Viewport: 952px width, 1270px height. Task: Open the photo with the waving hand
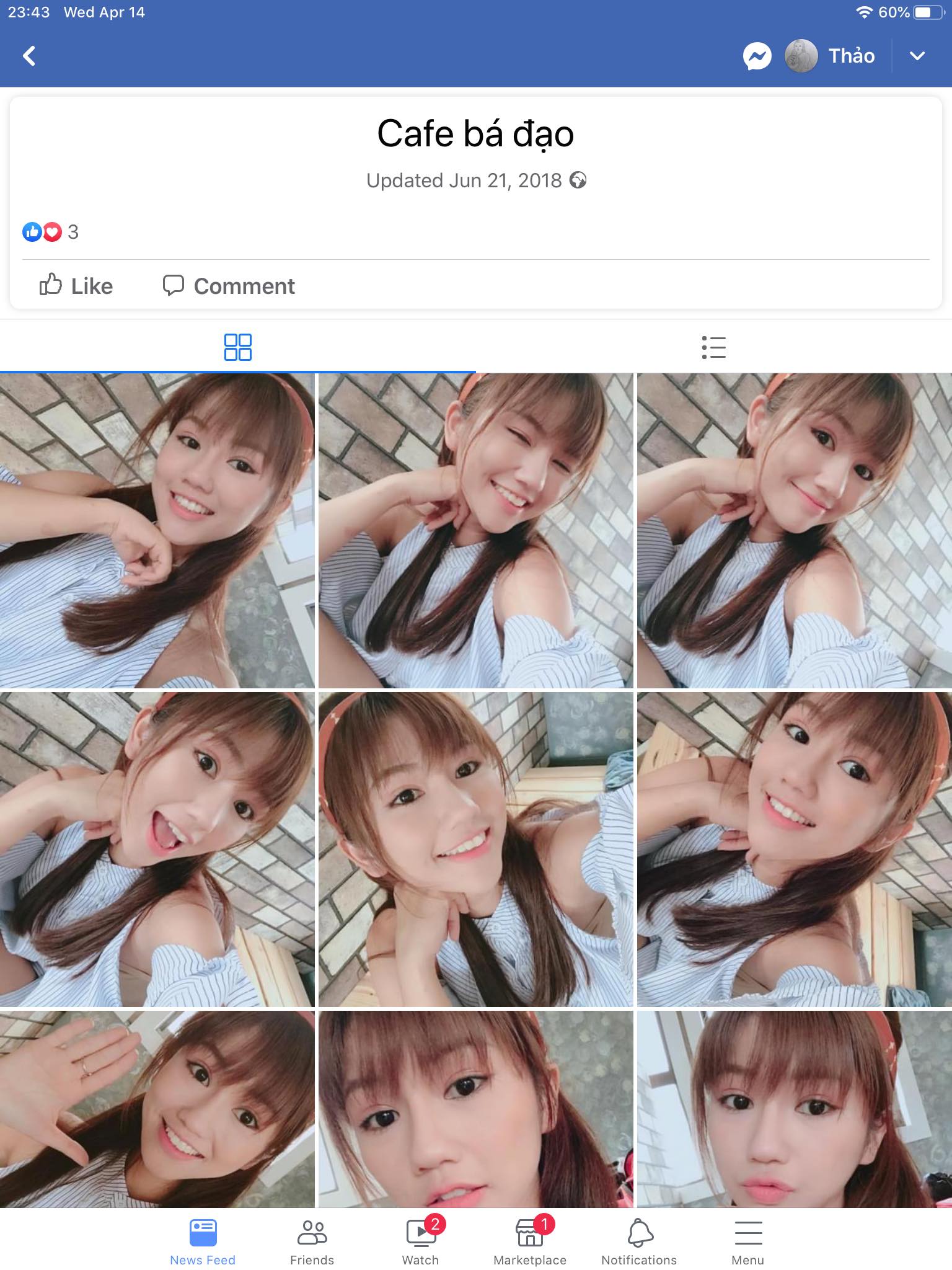pyautogui.click(x=157, y=1109)
